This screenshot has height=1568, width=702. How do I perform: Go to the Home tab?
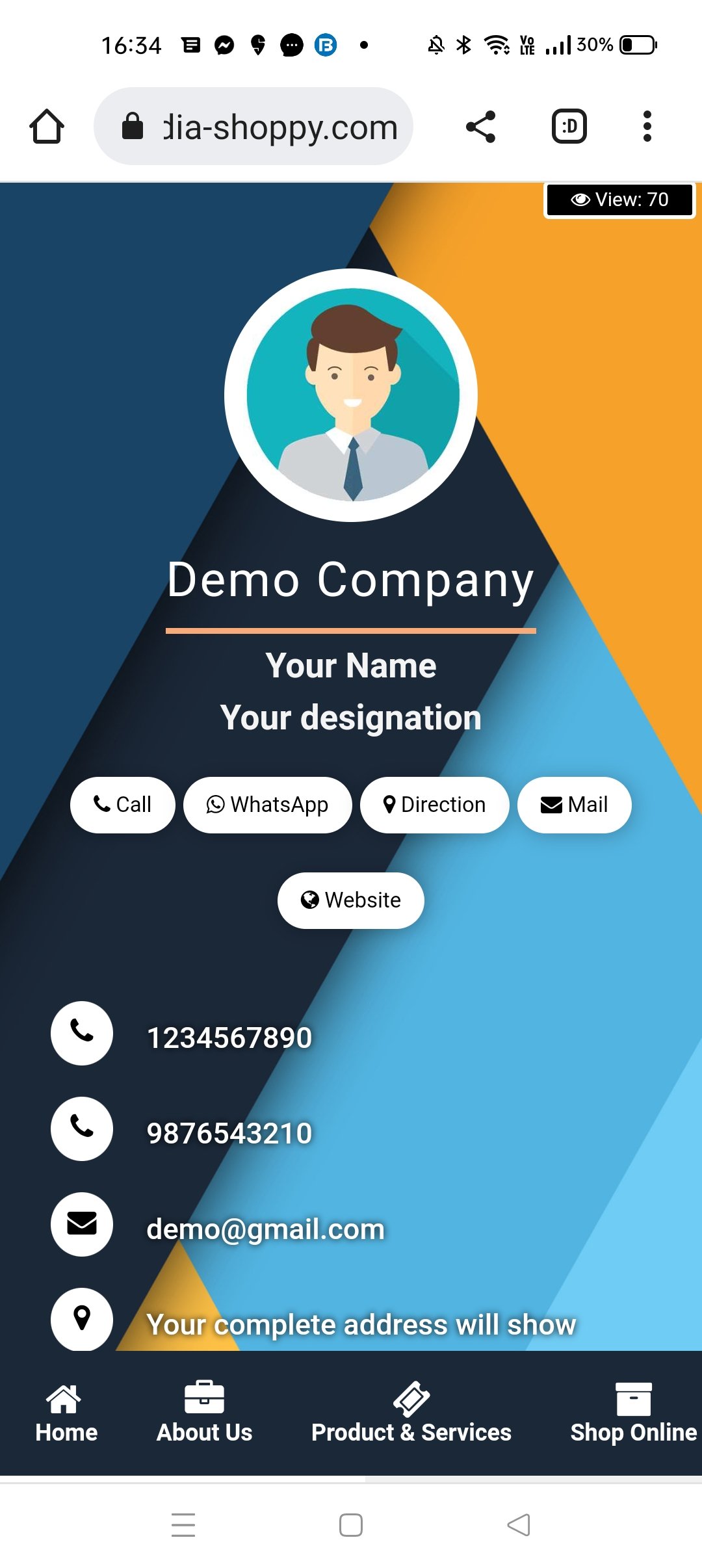pyautogui.click(x=66, y=1413)
